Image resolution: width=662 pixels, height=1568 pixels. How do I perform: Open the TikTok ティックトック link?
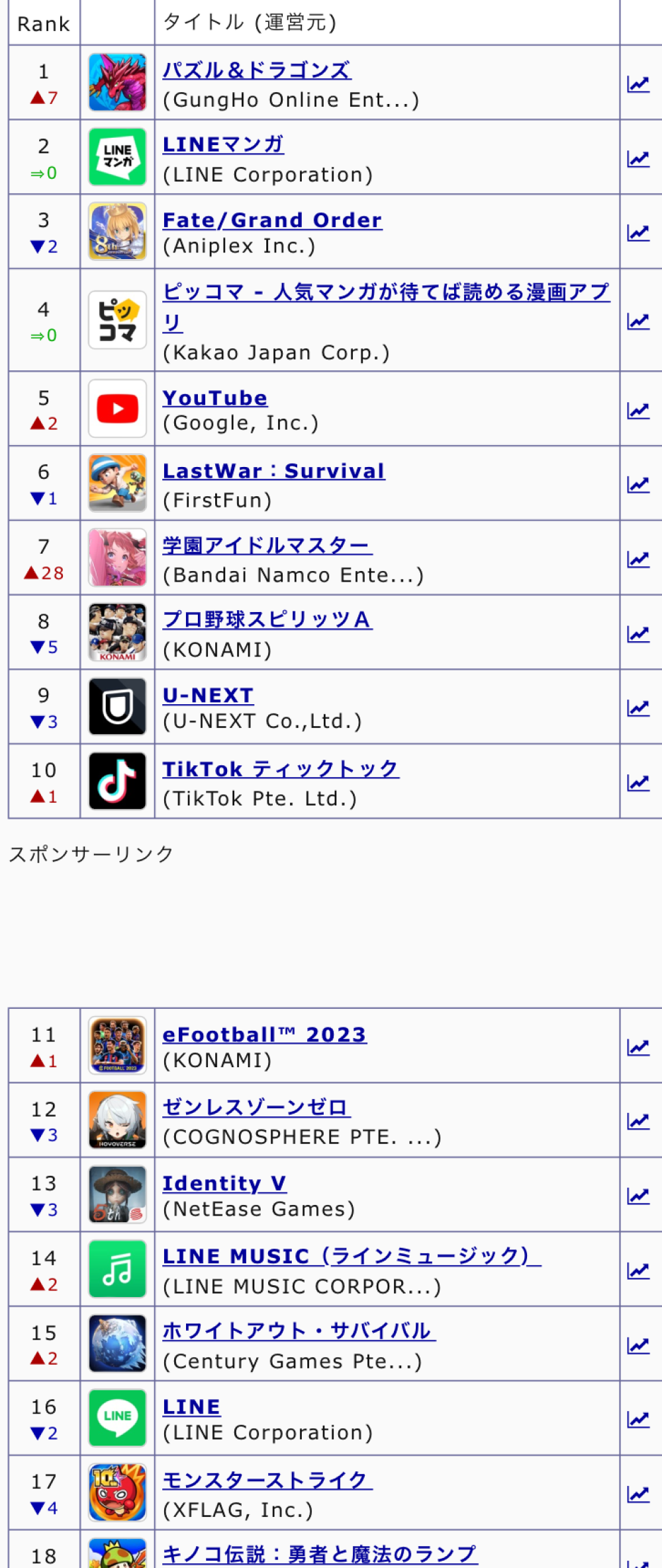(281, 769)
